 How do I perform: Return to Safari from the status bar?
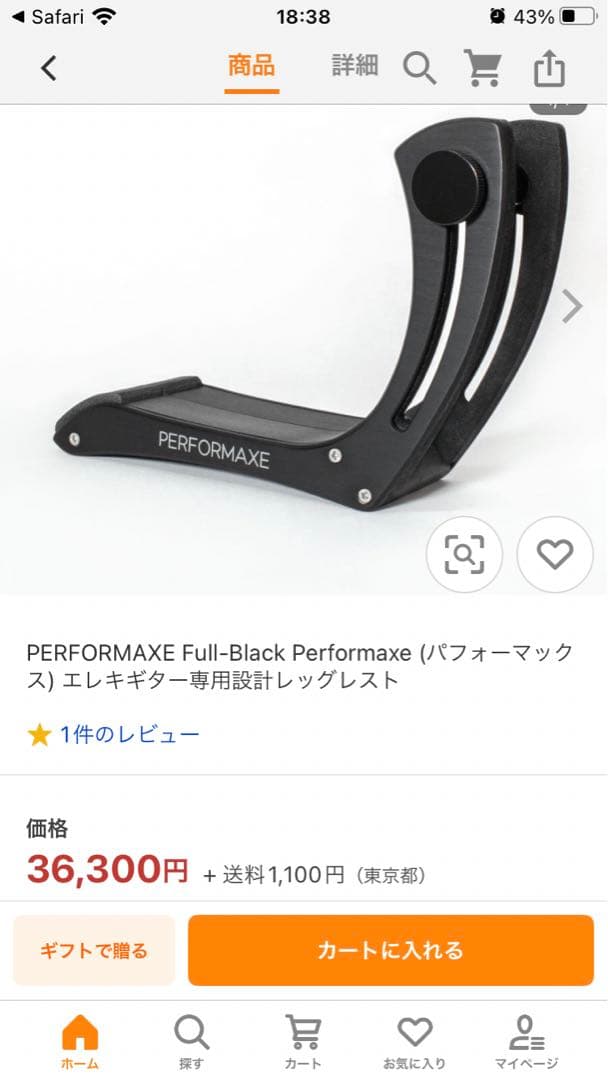45,16
